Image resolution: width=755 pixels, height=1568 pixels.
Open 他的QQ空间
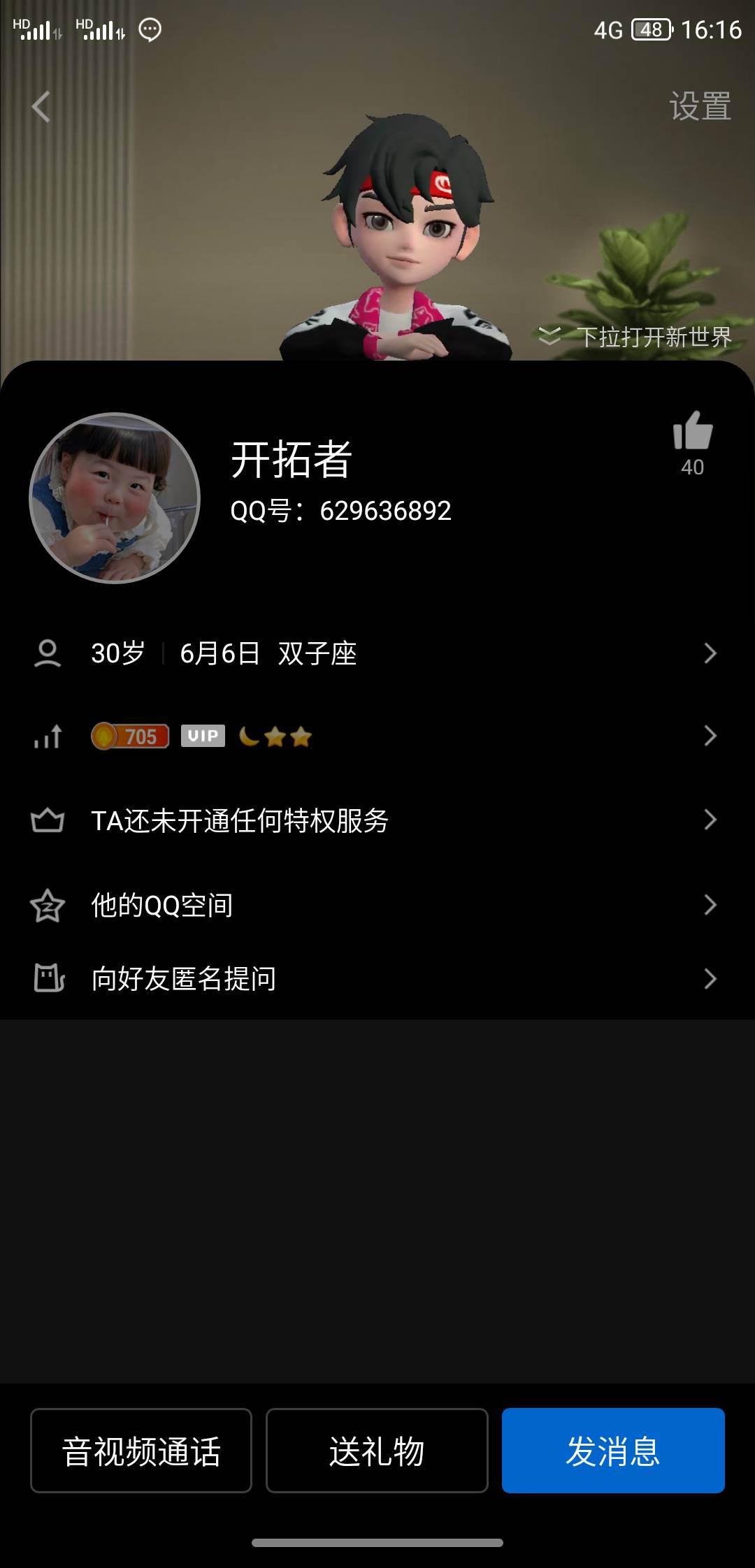[377, 905]
